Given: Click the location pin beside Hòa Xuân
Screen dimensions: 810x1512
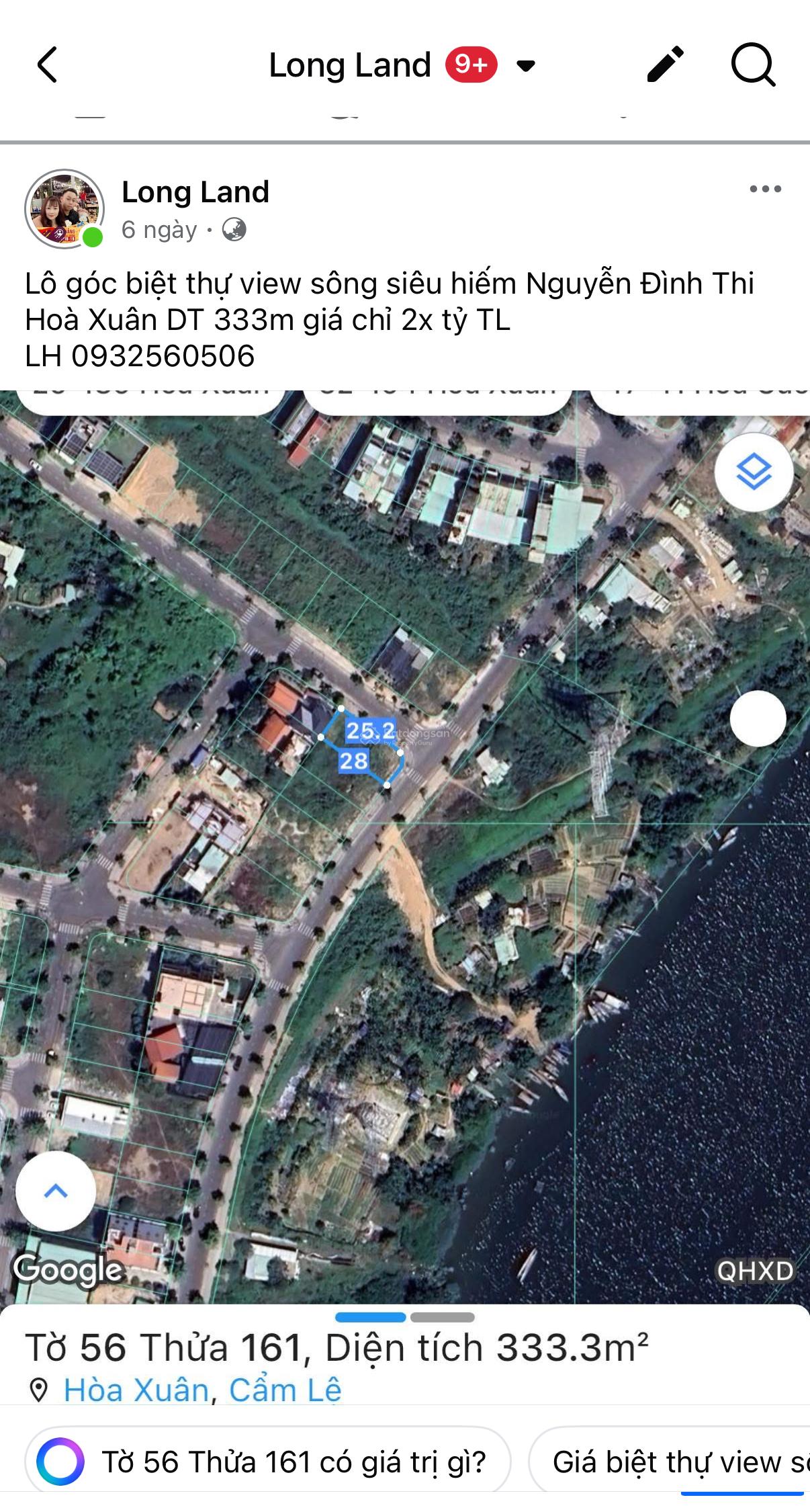Looking at the screenshot, I should (x=39, y=1390).
